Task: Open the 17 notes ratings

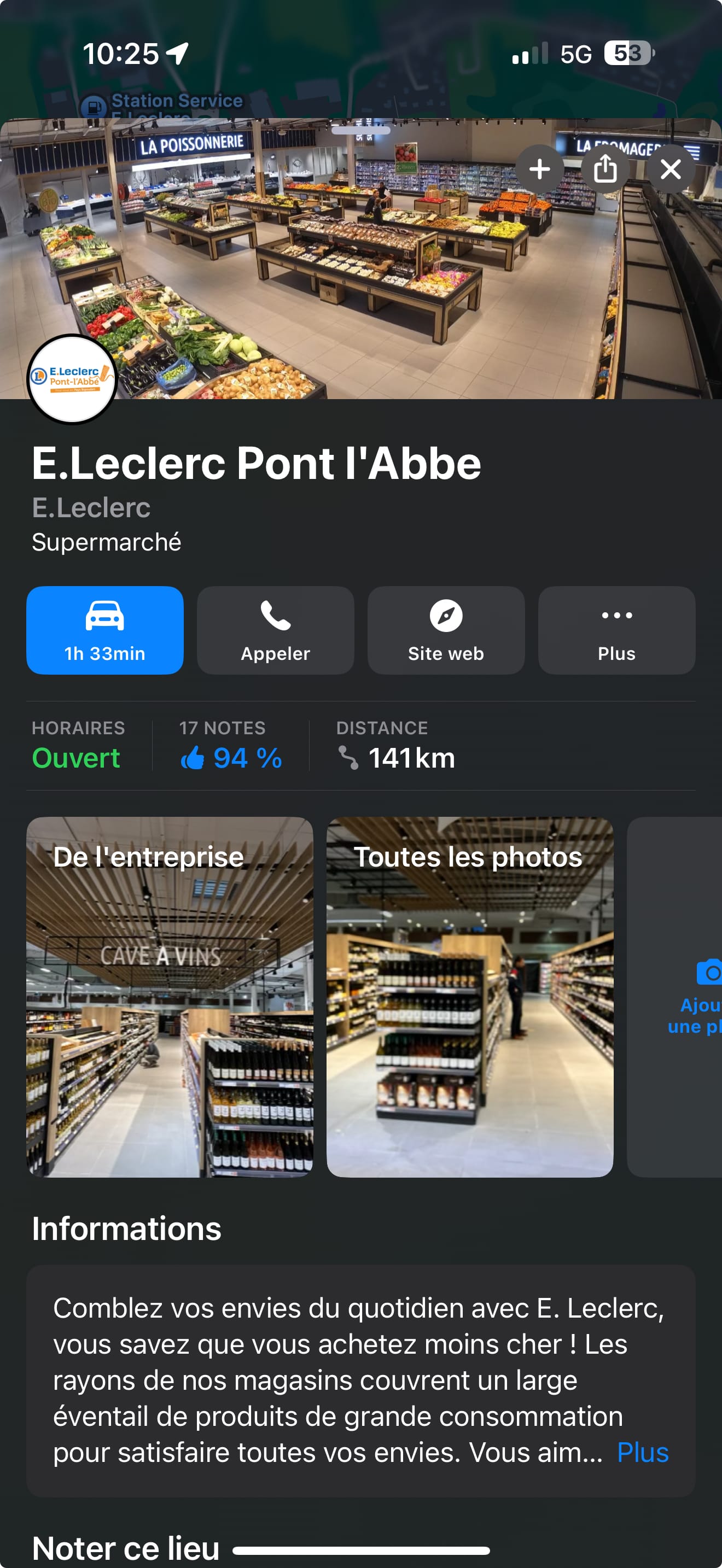Action: [230, 746]
